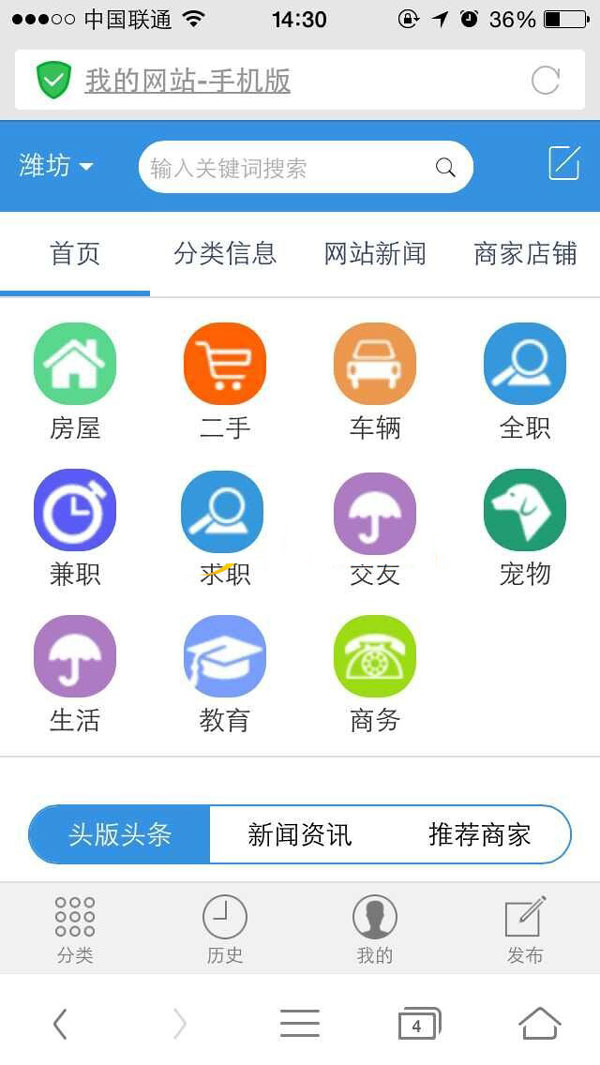Screen dimensions: 600x1065
Task: Open the compose icon in the blue header
Action: [x=564, y=163]
